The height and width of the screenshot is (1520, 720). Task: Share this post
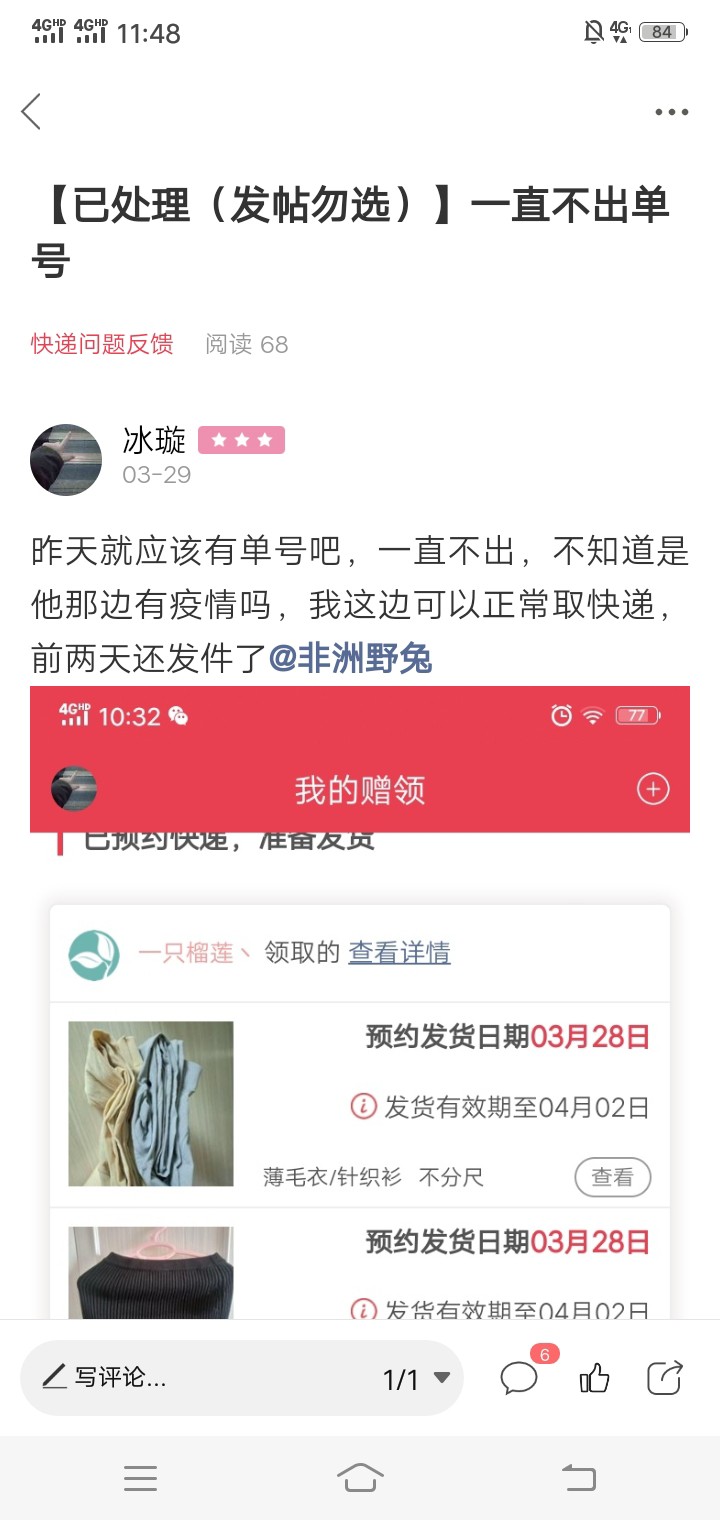pos(665,1378)
